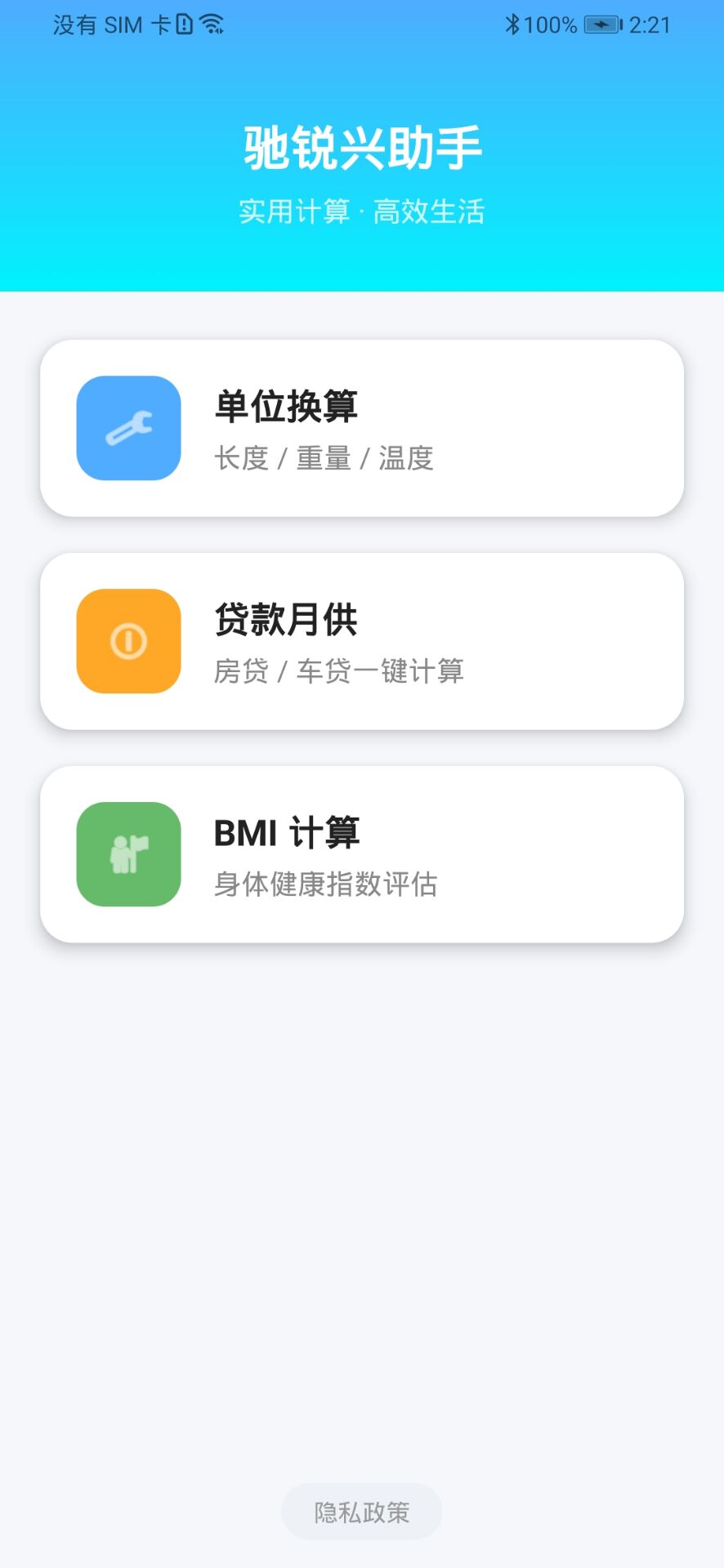The height and width of the screenshot is (1568, 724).
Task: Open the BMI 计算 card
Action: (x=362, y=853)
